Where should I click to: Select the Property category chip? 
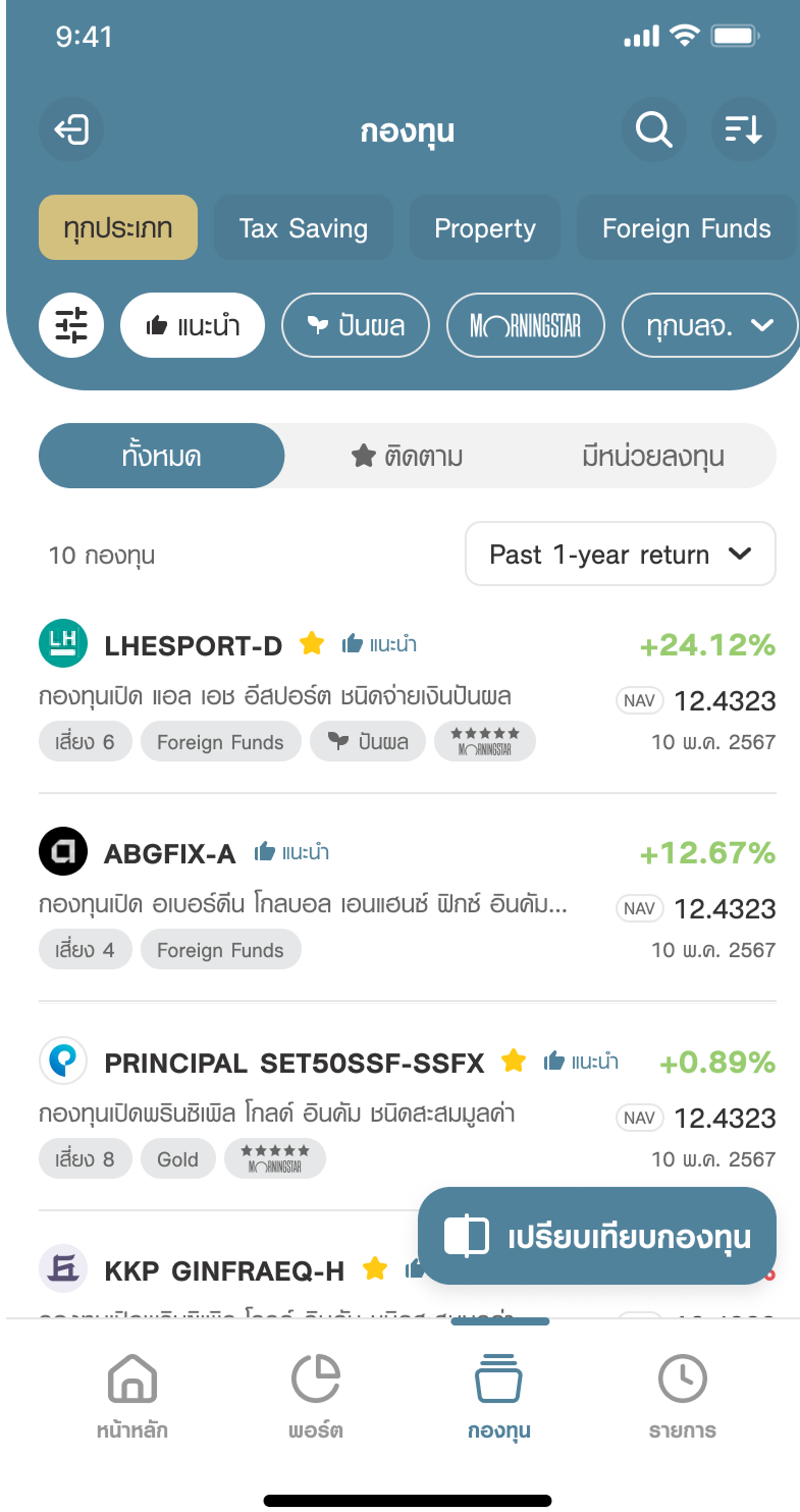pyautogui.click(x=485, y=228)
